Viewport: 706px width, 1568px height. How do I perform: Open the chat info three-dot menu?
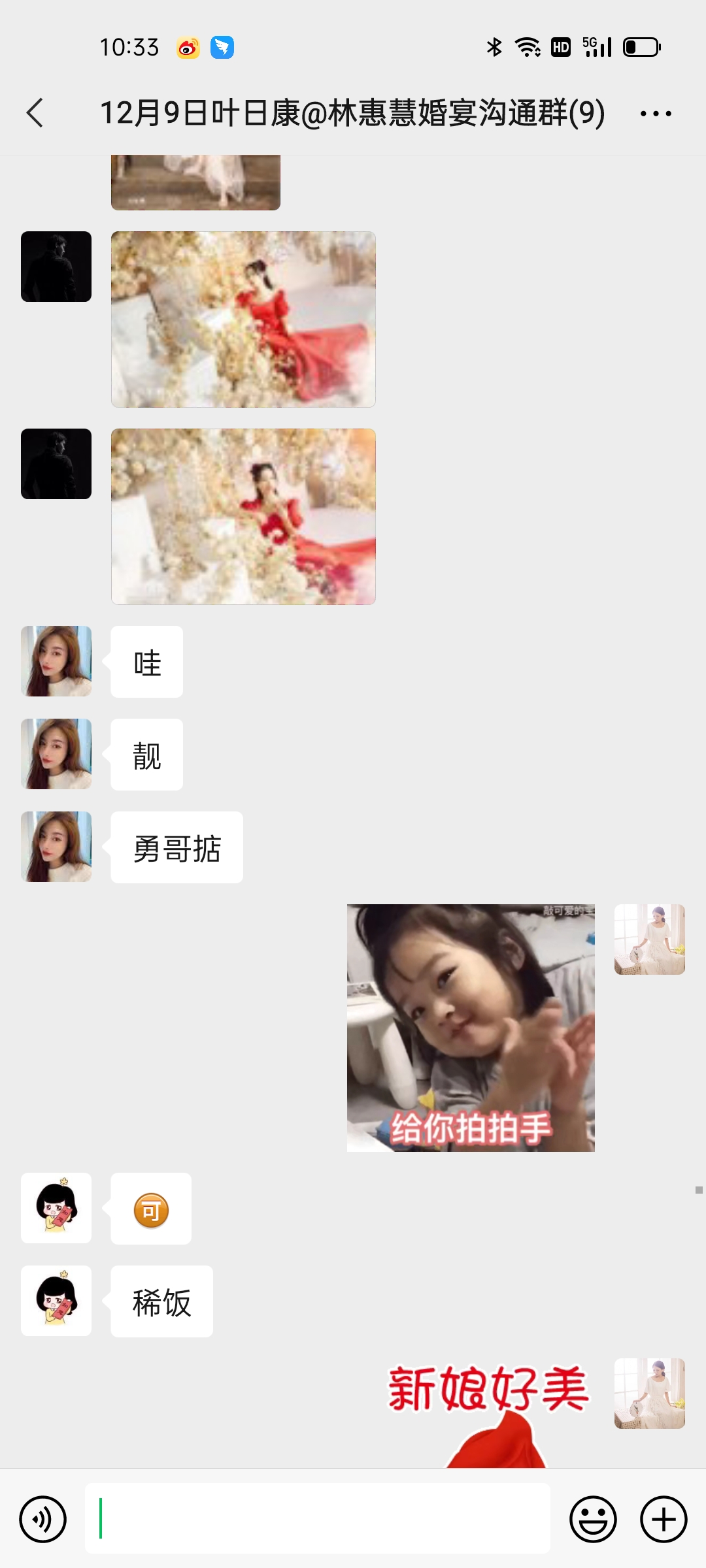coord(655,114)
